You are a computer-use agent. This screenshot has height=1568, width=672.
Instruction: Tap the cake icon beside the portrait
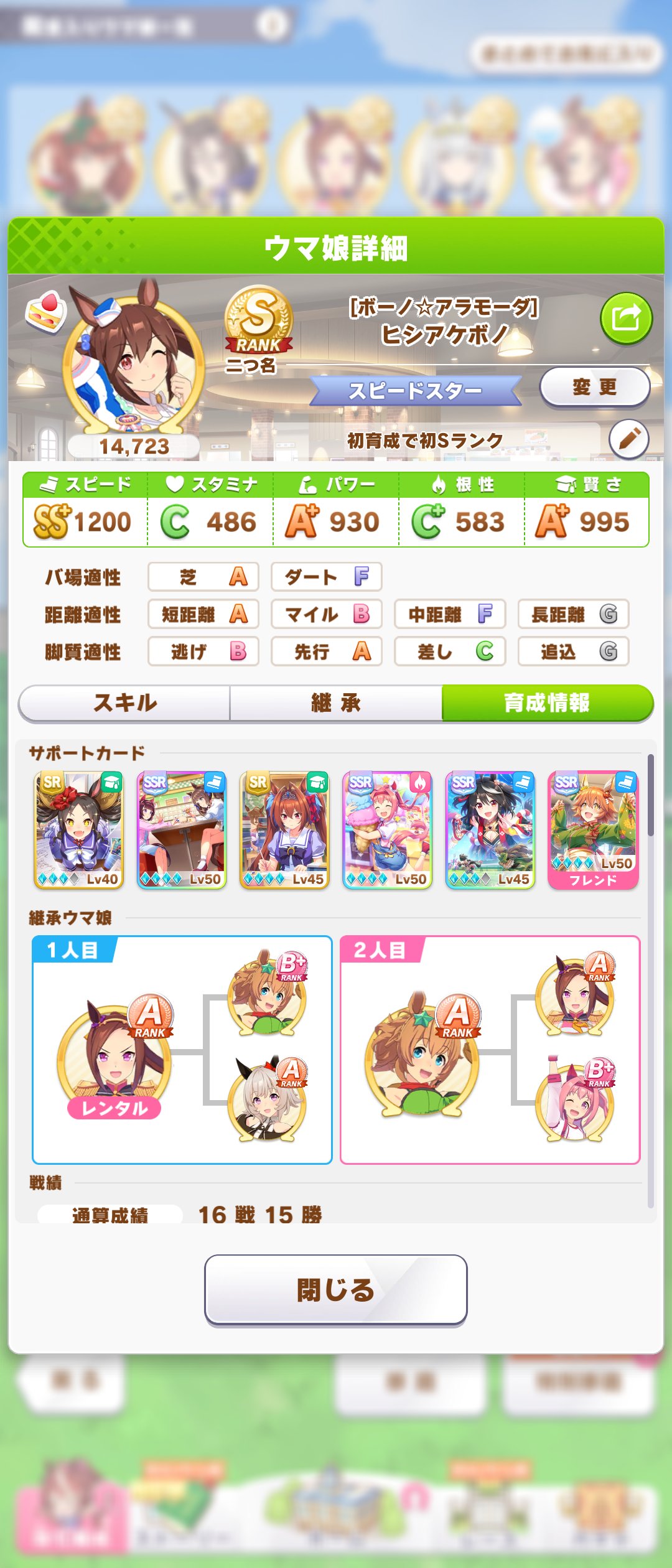[x=46, y=312]
